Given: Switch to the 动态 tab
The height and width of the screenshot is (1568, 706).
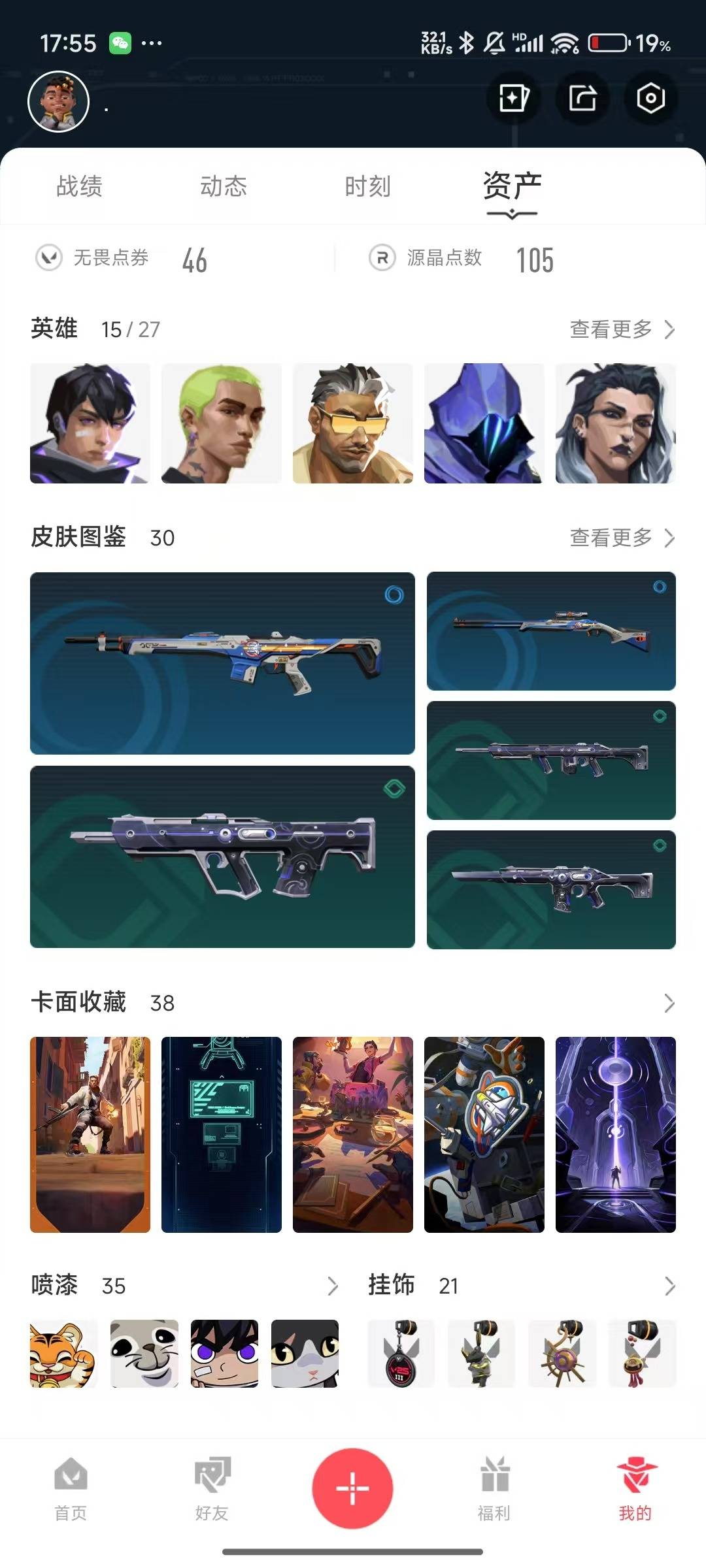Looking at the screenshot, I should [x=224, y=186].
